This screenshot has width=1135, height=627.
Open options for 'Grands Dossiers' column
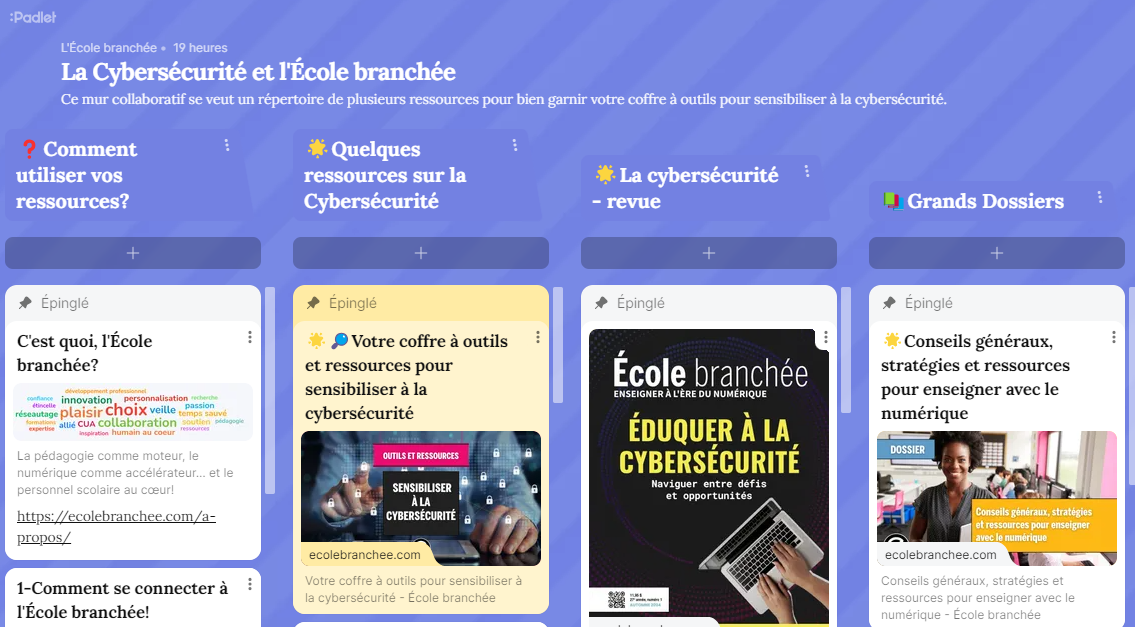[x=1099, y=197]
